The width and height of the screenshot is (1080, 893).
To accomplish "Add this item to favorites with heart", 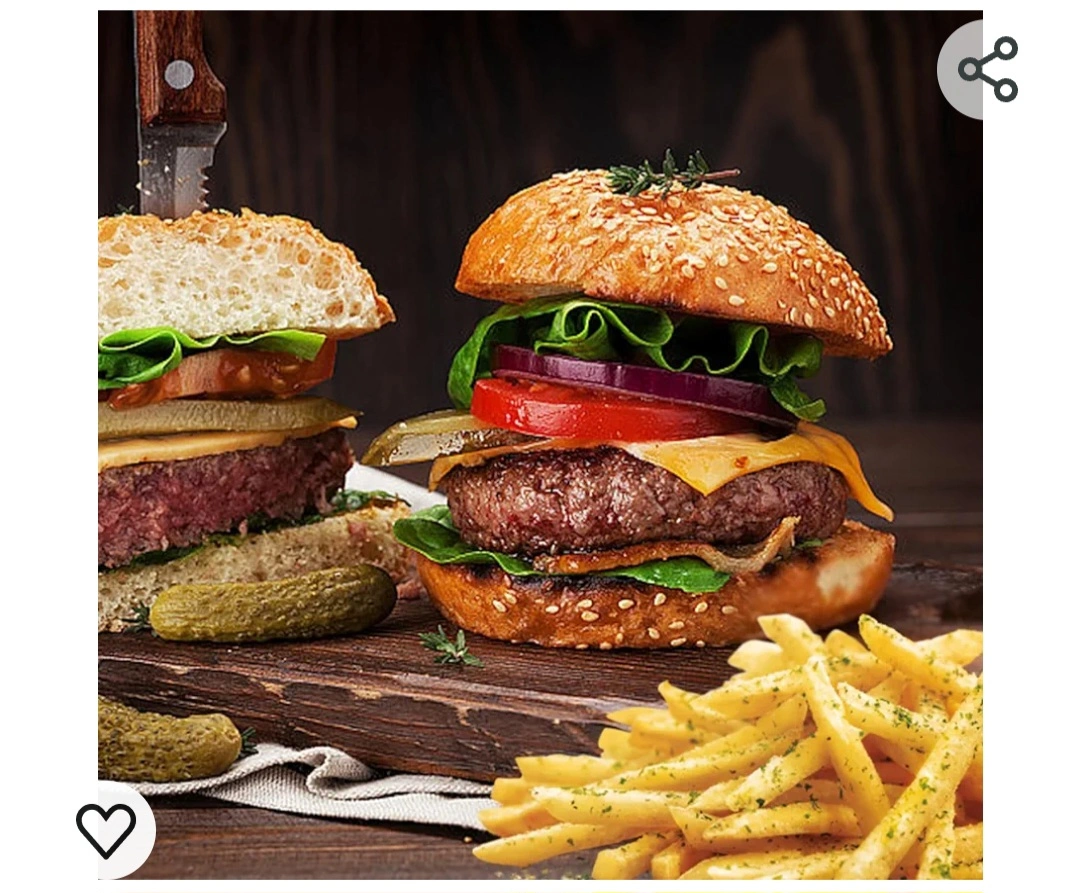I will (106, 829).
